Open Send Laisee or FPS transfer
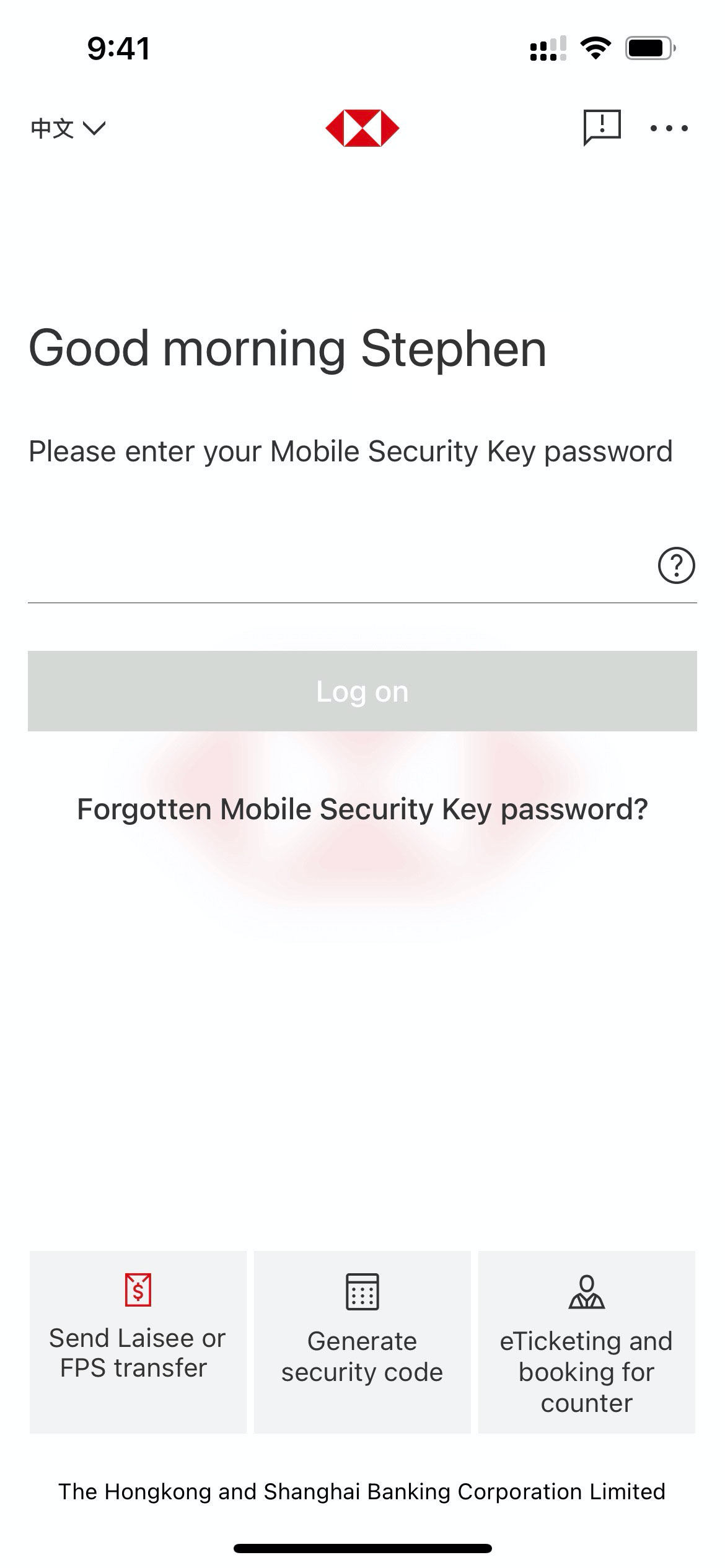Screen dimensions: 725x1568 (x=138, y=1342)
